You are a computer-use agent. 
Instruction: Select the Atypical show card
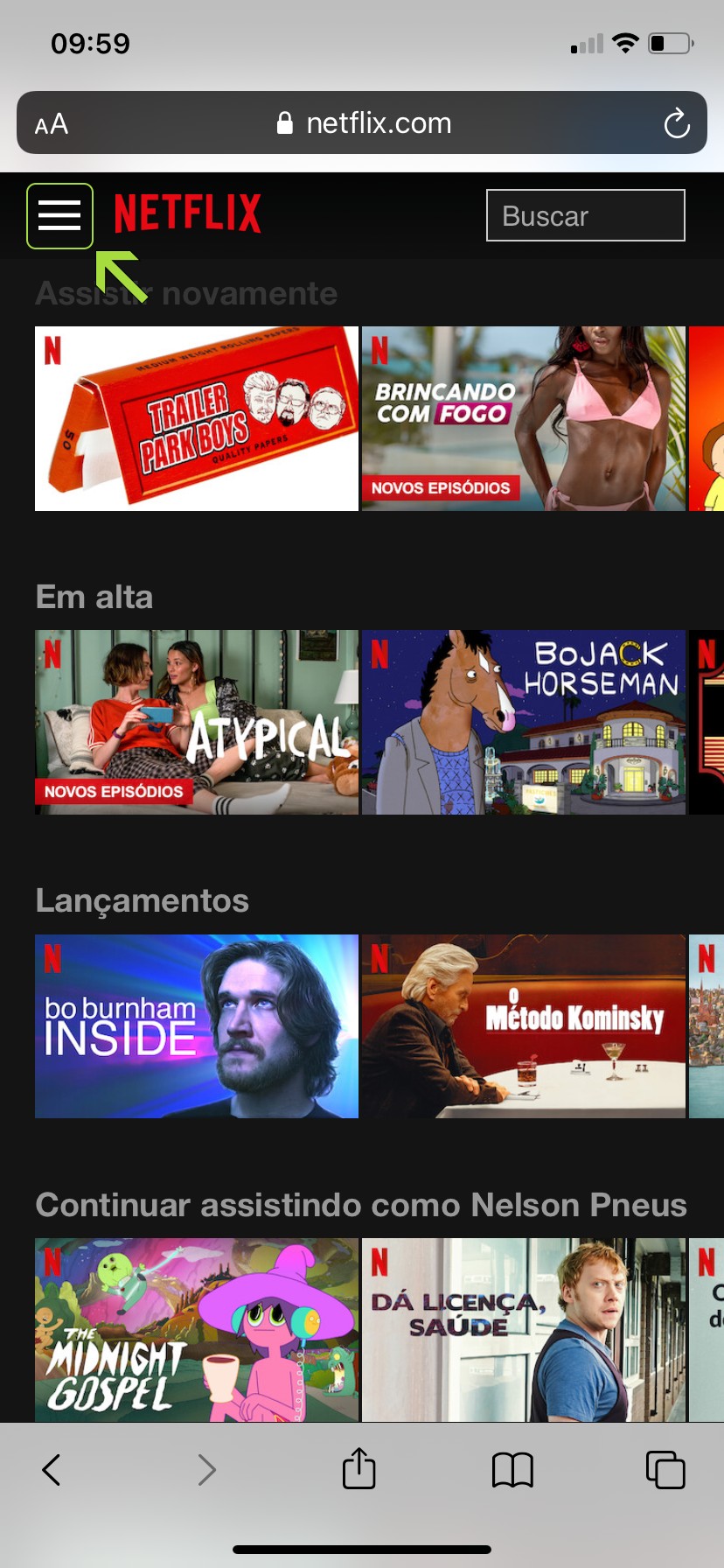pos(197,722)
